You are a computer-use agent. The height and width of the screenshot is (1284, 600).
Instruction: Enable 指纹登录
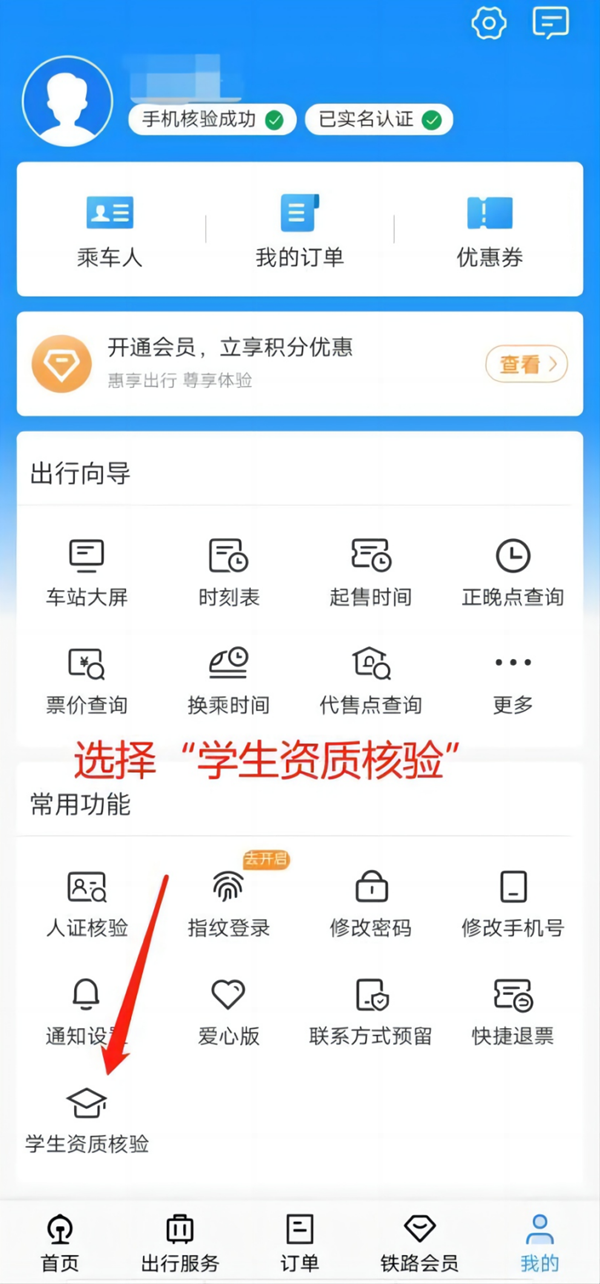pos(228,903)
